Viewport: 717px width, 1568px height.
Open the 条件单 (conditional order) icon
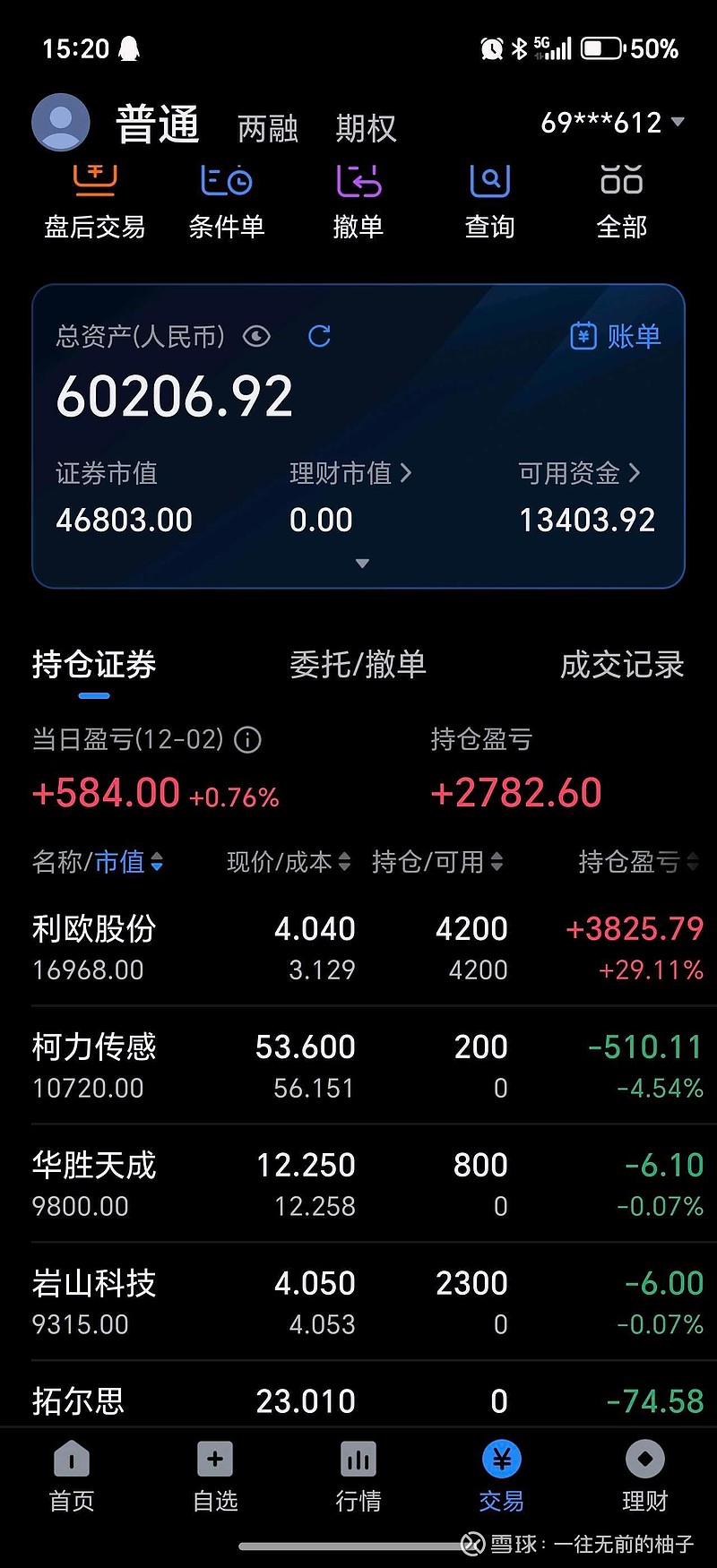click(x=227, y=197)
